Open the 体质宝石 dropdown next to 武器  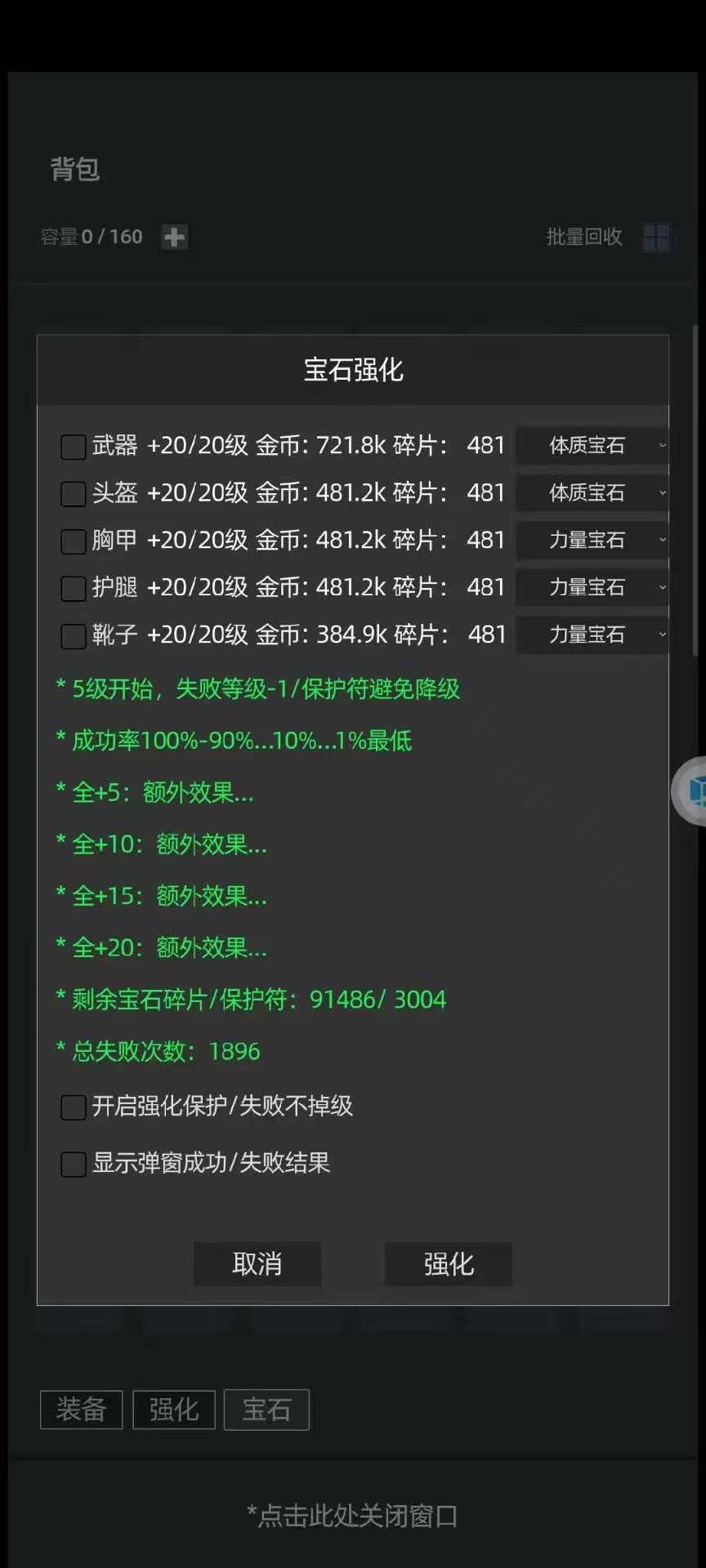click(x=592, y=446)
